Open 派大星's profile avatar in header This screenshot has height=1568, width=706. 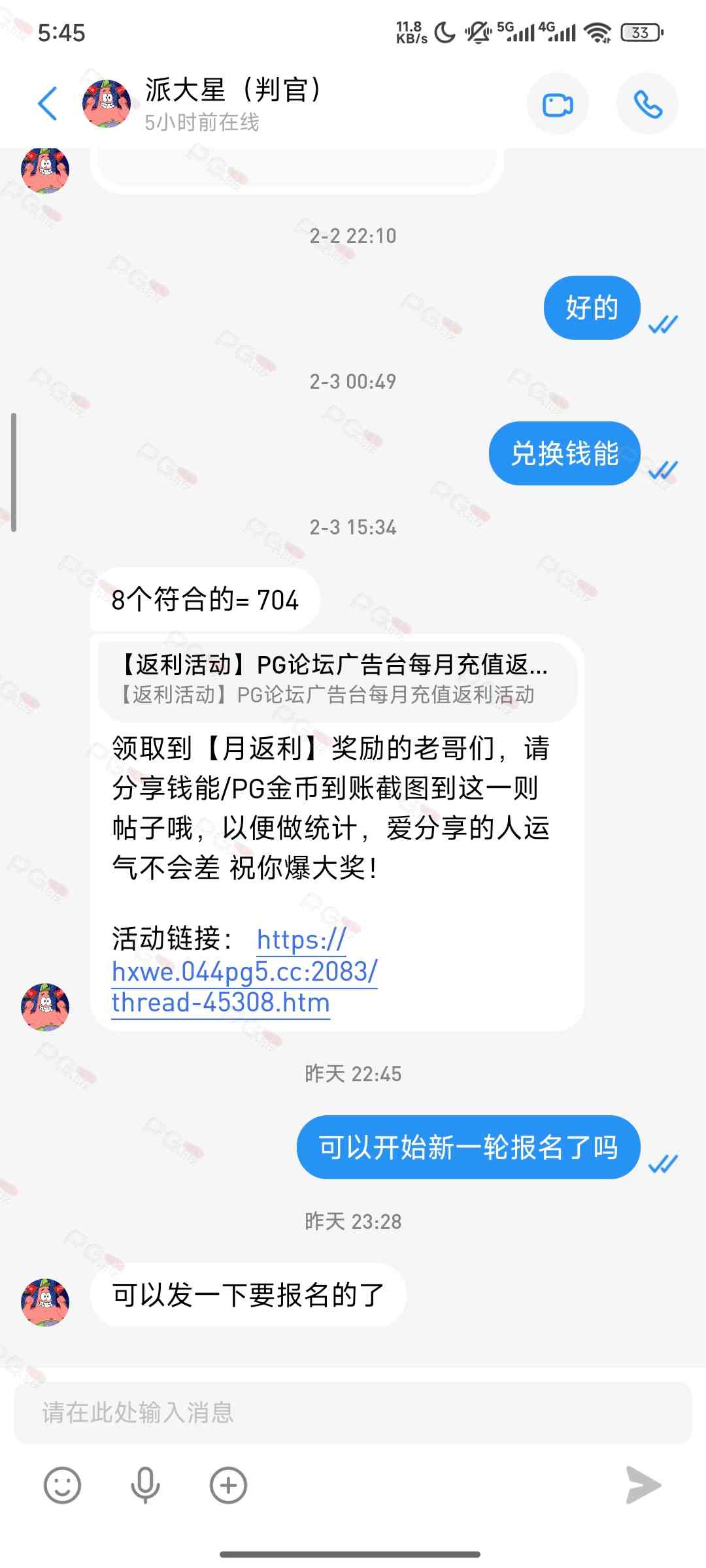[107, 103]
